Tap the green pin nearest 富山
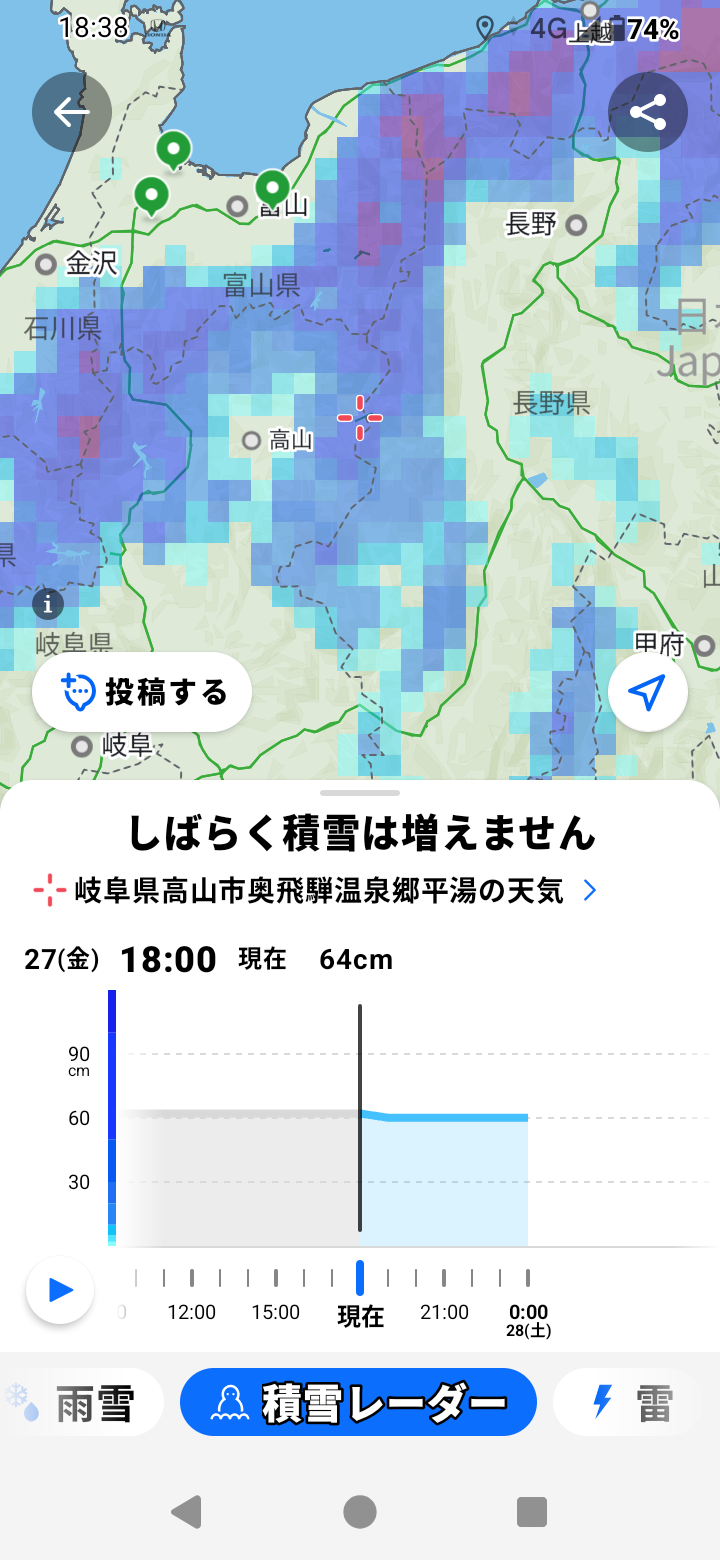Viewport: 720px width, 1560px height. [x=272, y=186]
